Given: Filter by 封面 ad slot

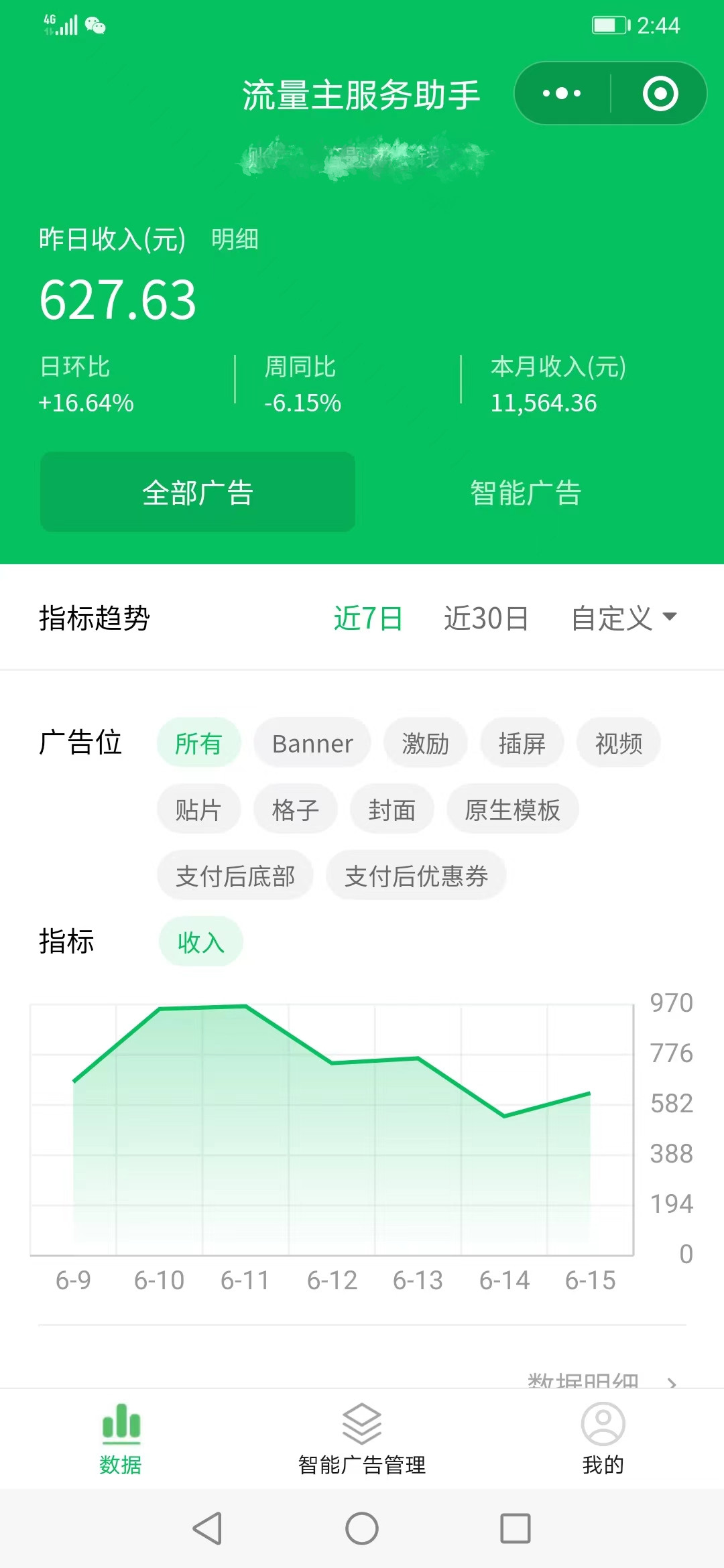Looking at the screenshot, I should (391, 809).
